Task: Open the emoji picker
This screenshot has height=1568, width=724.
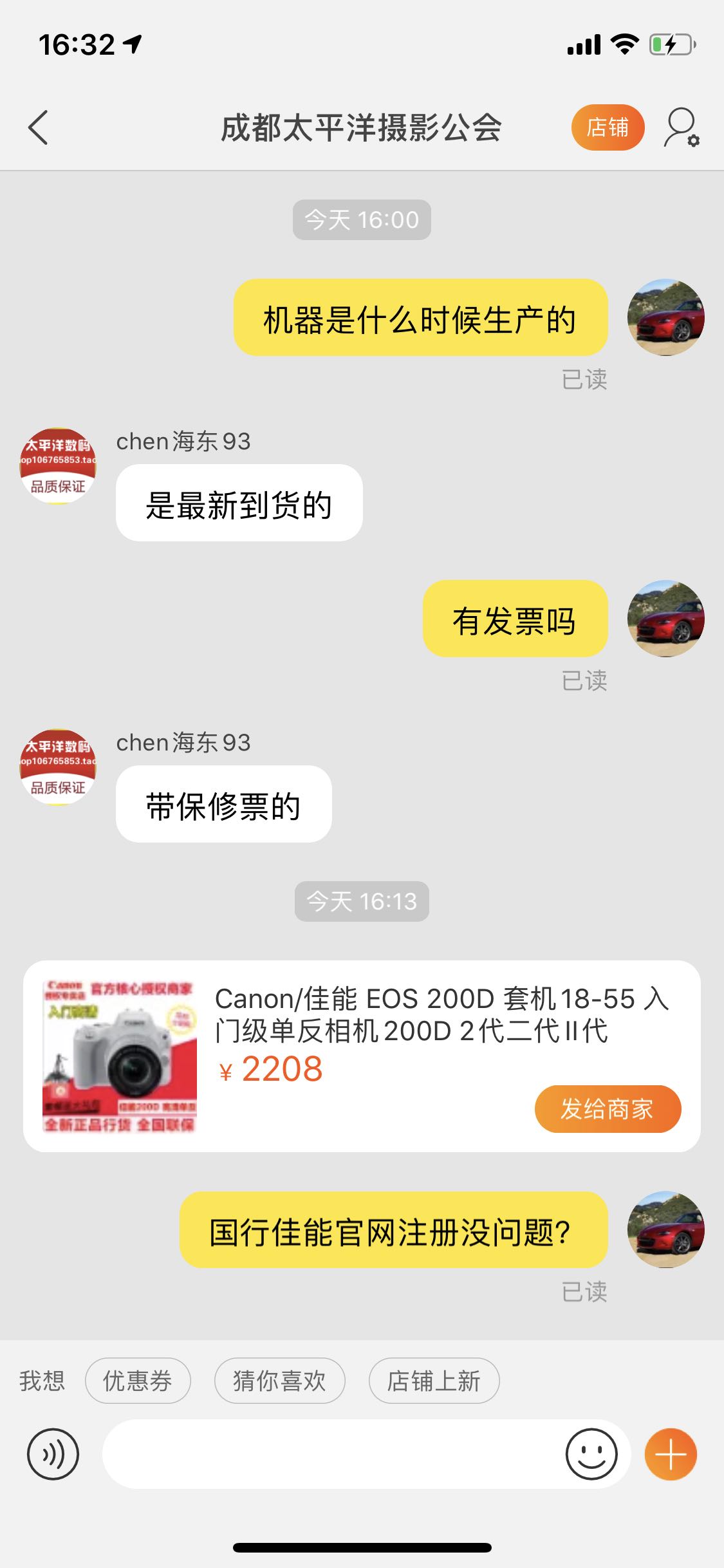Action: point(591,1454)
